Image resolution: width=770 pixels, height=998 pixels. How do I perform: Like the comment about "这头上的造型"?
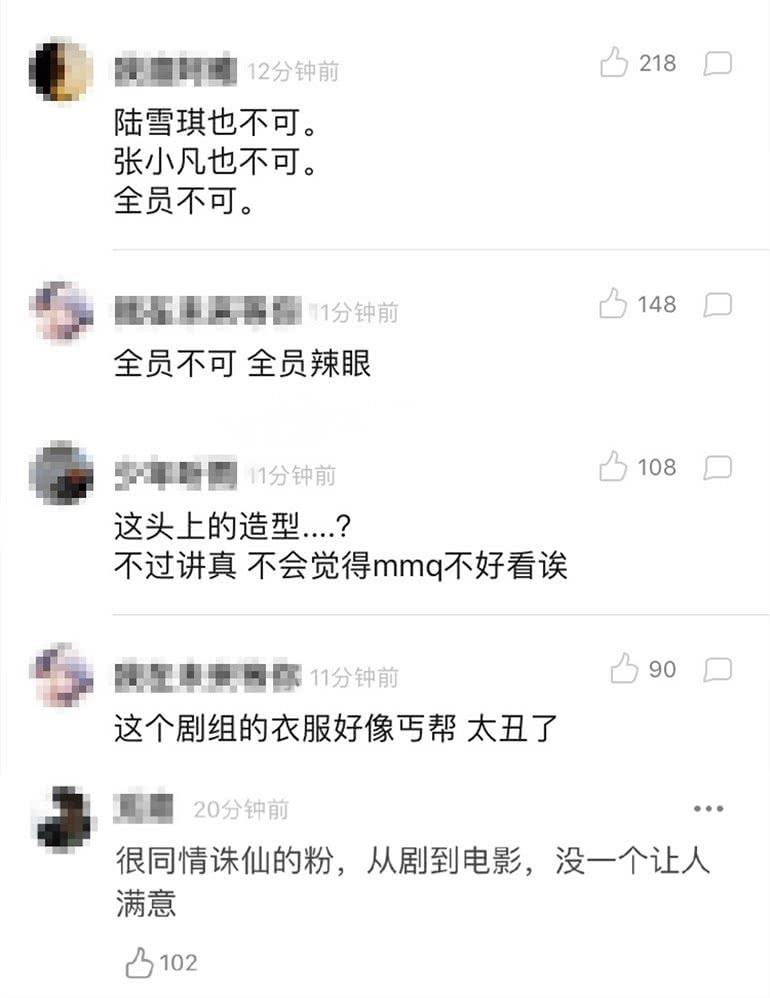(x=613, y=467)
